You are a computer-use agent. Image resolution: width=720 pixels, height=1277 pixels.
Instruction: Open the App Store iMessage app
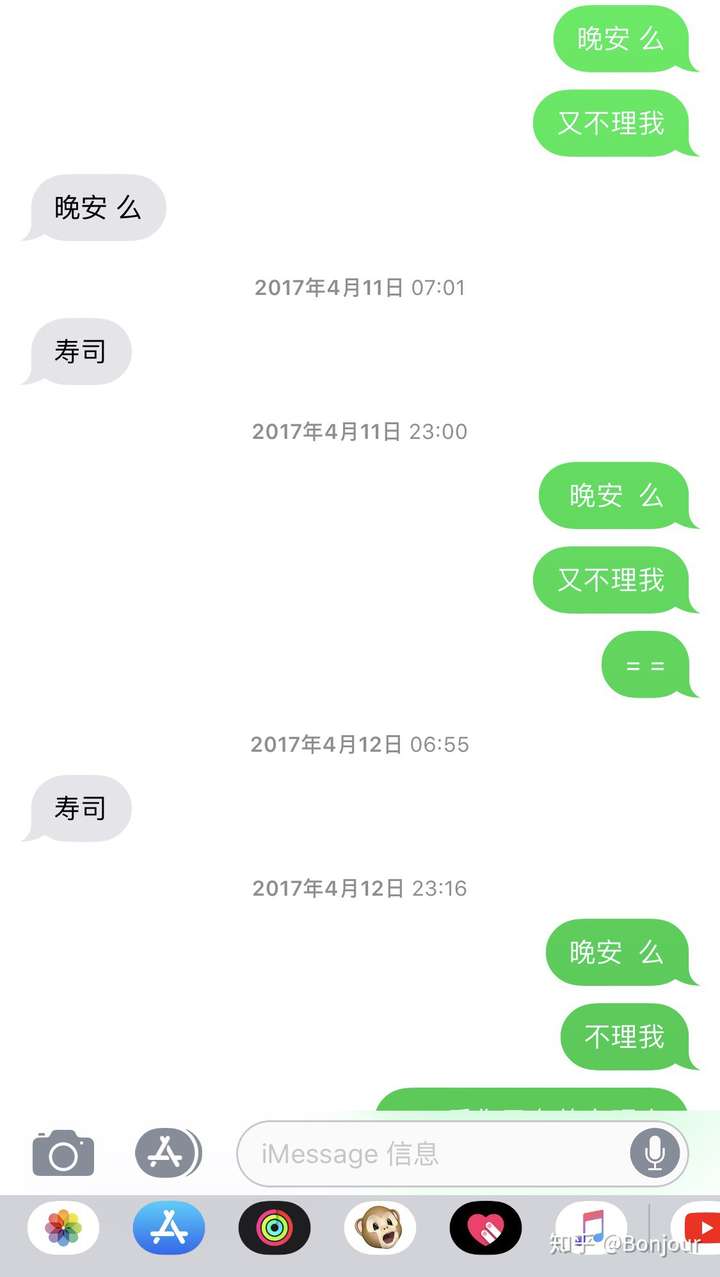tap(169, 1228)
